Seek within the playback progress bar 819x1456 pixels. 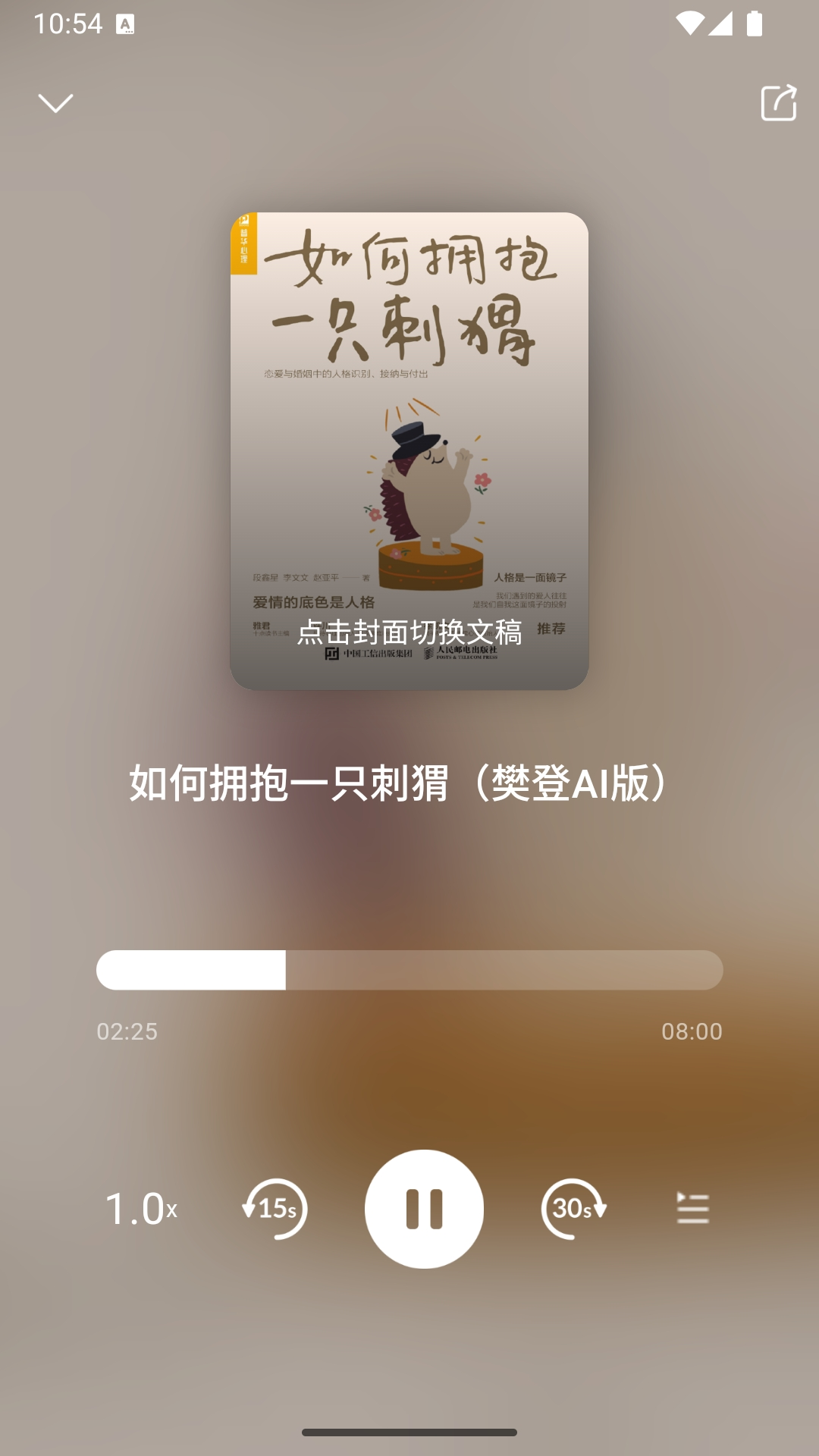[x=409, y=970]
